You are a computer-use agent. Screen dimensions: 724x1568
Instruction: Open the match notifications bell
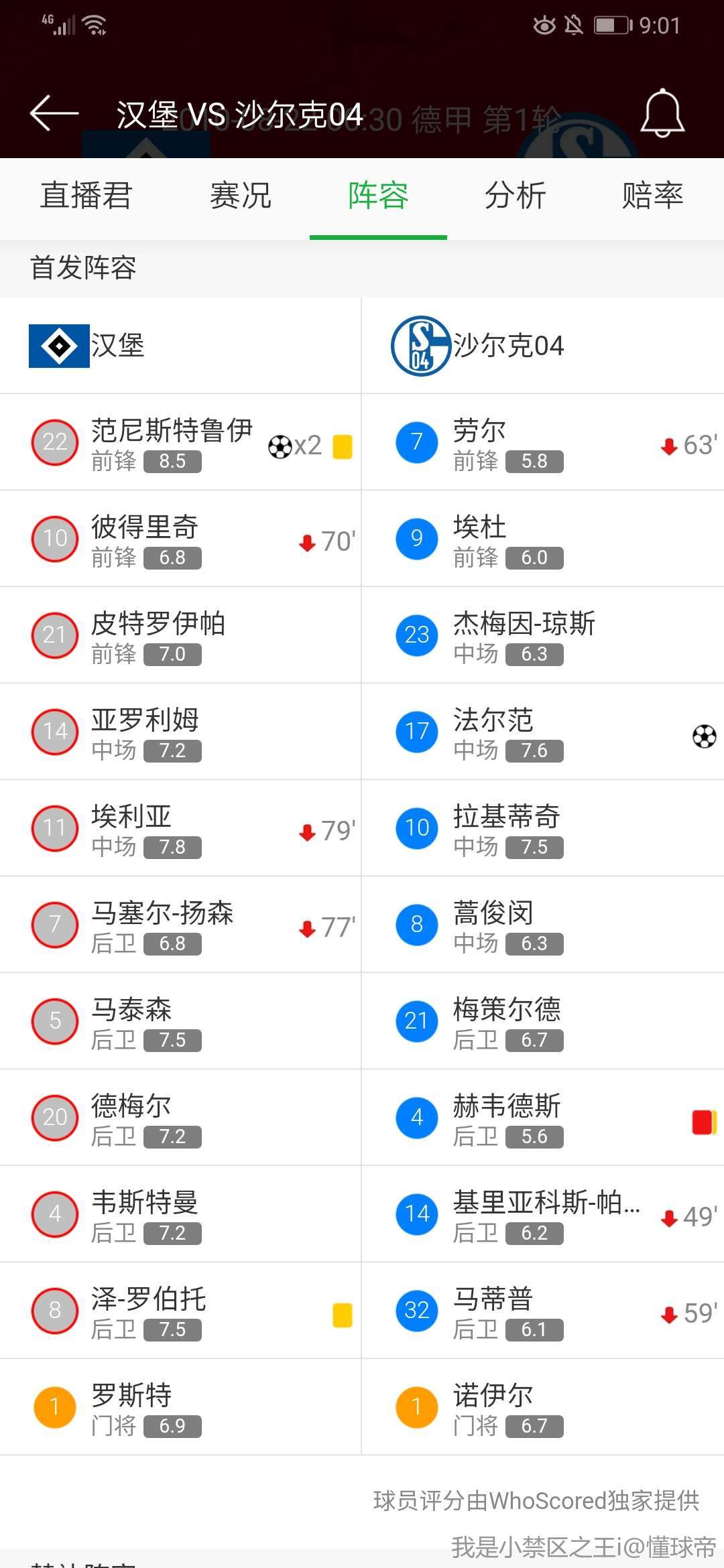[662, 113]
